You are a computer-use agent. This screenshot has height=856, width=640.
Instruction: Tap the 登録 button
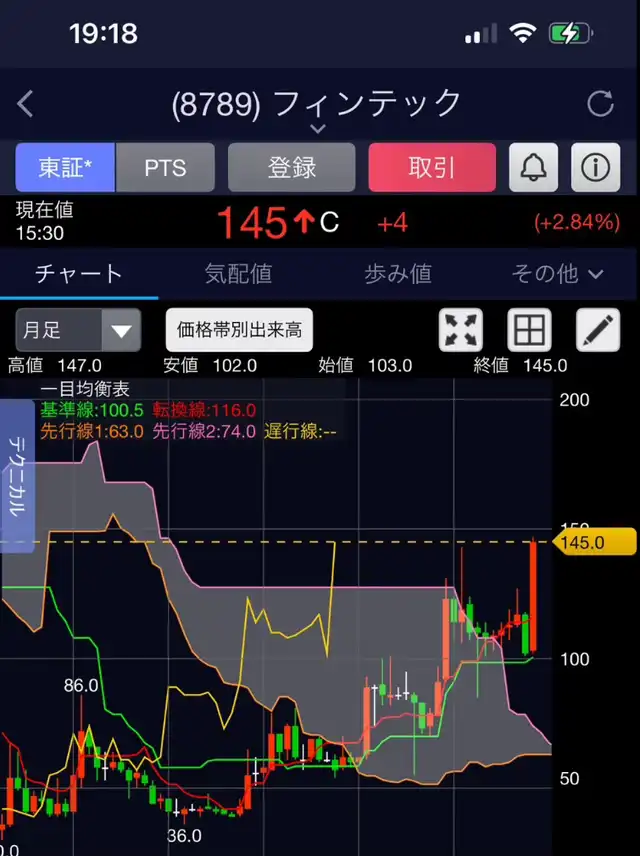(291, 167)
